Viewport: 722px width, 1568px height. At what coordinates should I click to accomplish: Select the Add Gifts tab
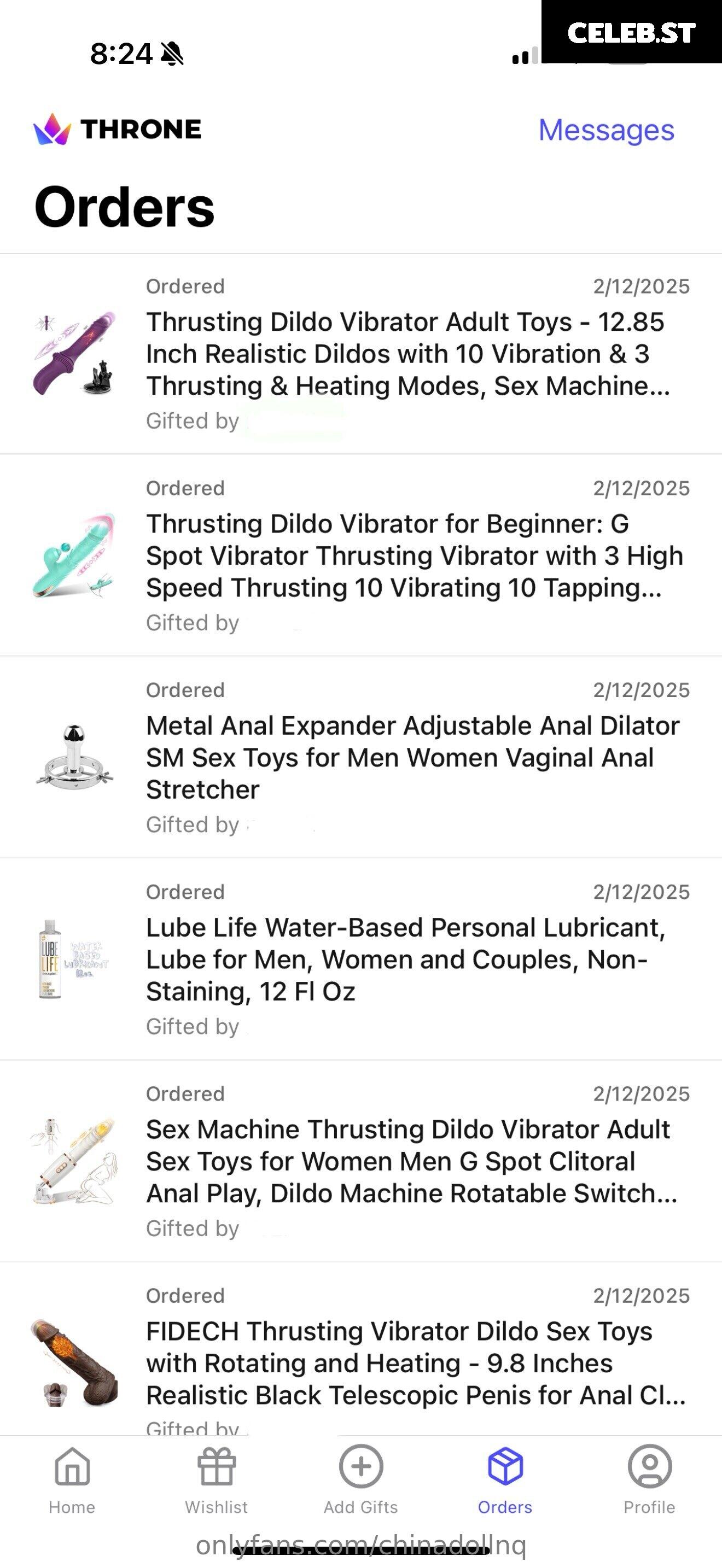coord(361,1481)
